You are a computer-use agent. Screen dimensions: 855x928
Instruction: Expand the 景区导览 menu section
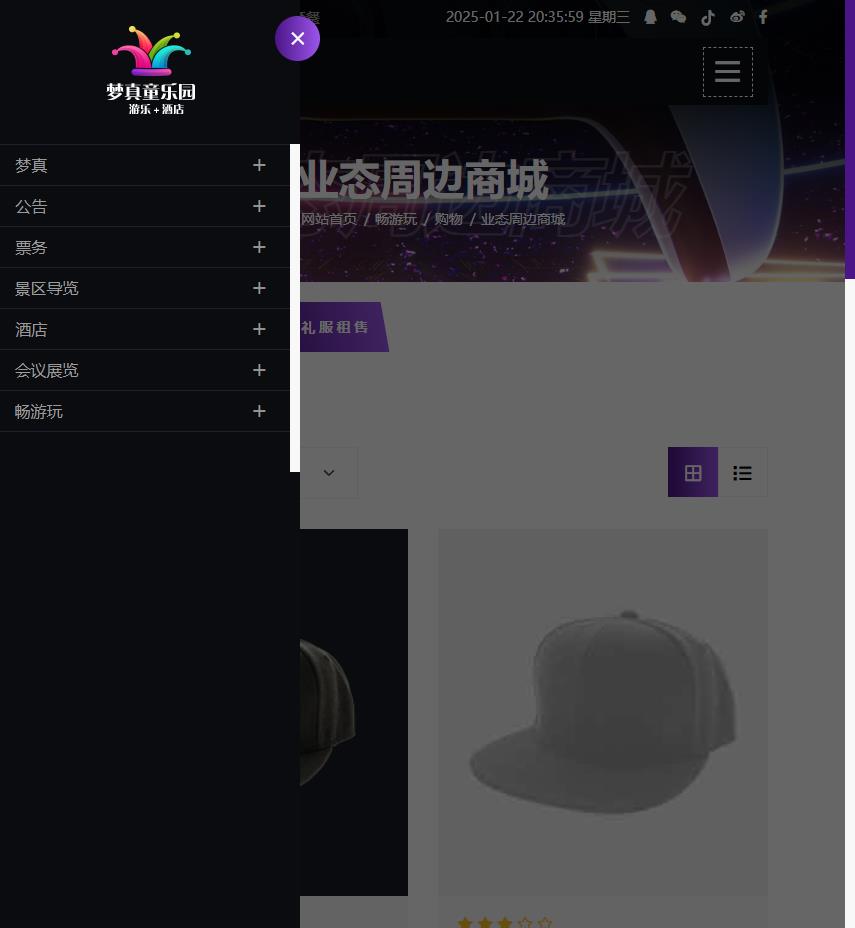(x=259, y=288)
